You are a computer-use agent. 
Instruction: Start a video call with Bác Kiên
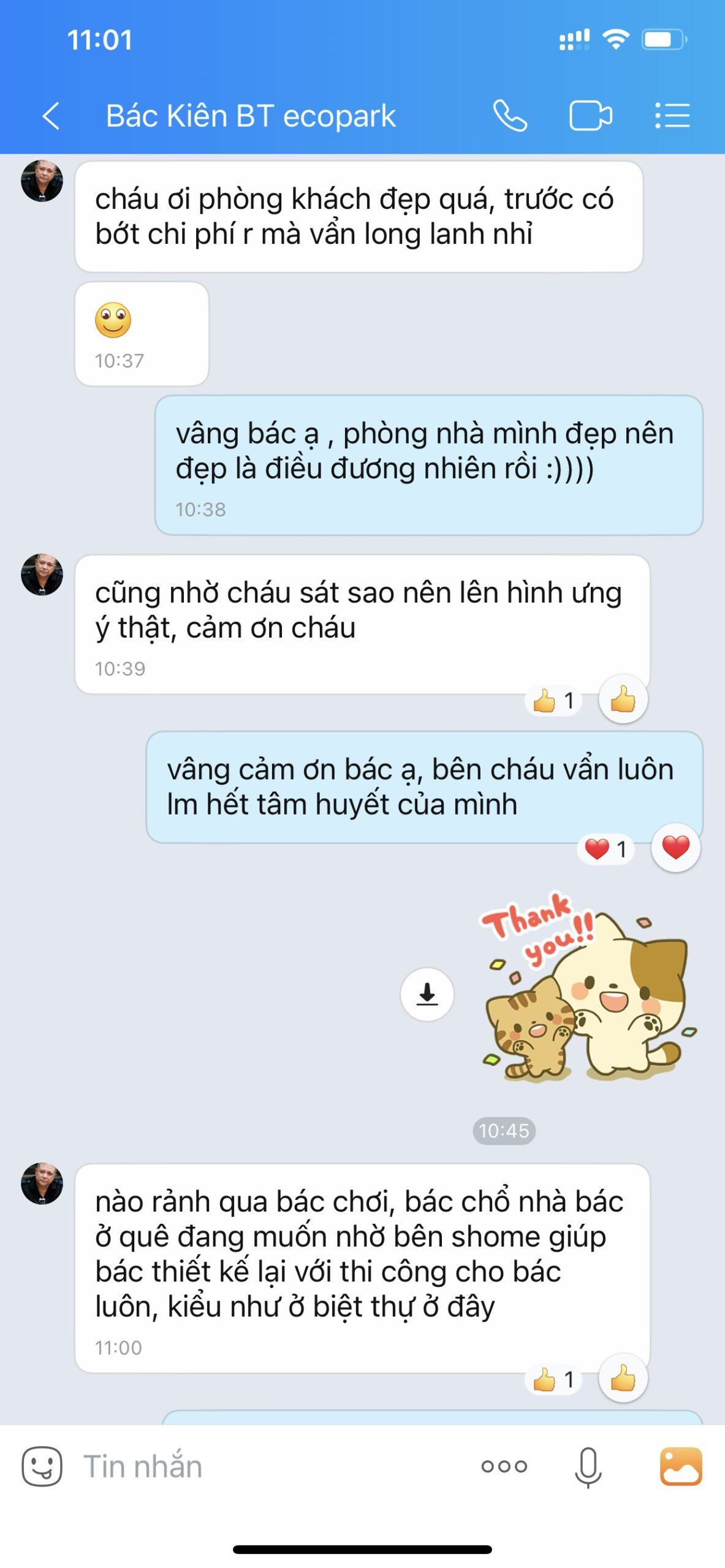(x=590, y=116)
